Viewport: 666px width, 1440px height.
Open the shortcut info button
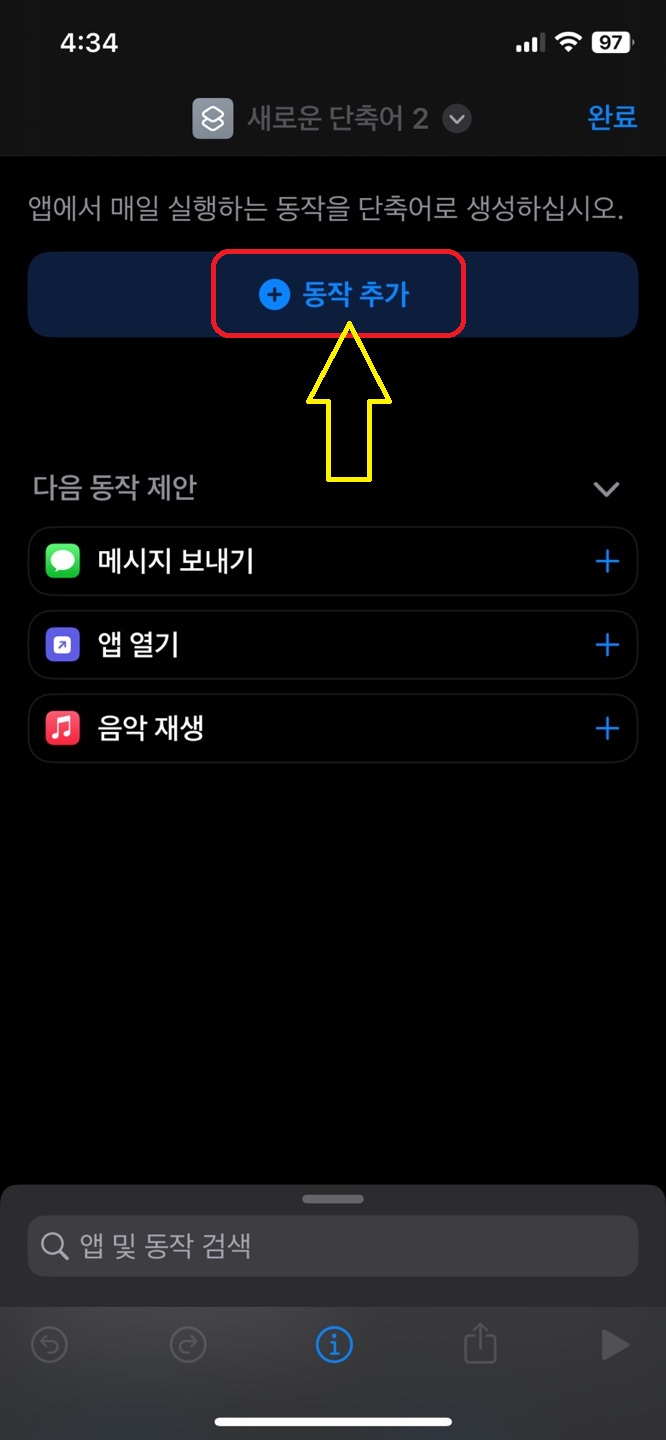(x=334, y=1346)
